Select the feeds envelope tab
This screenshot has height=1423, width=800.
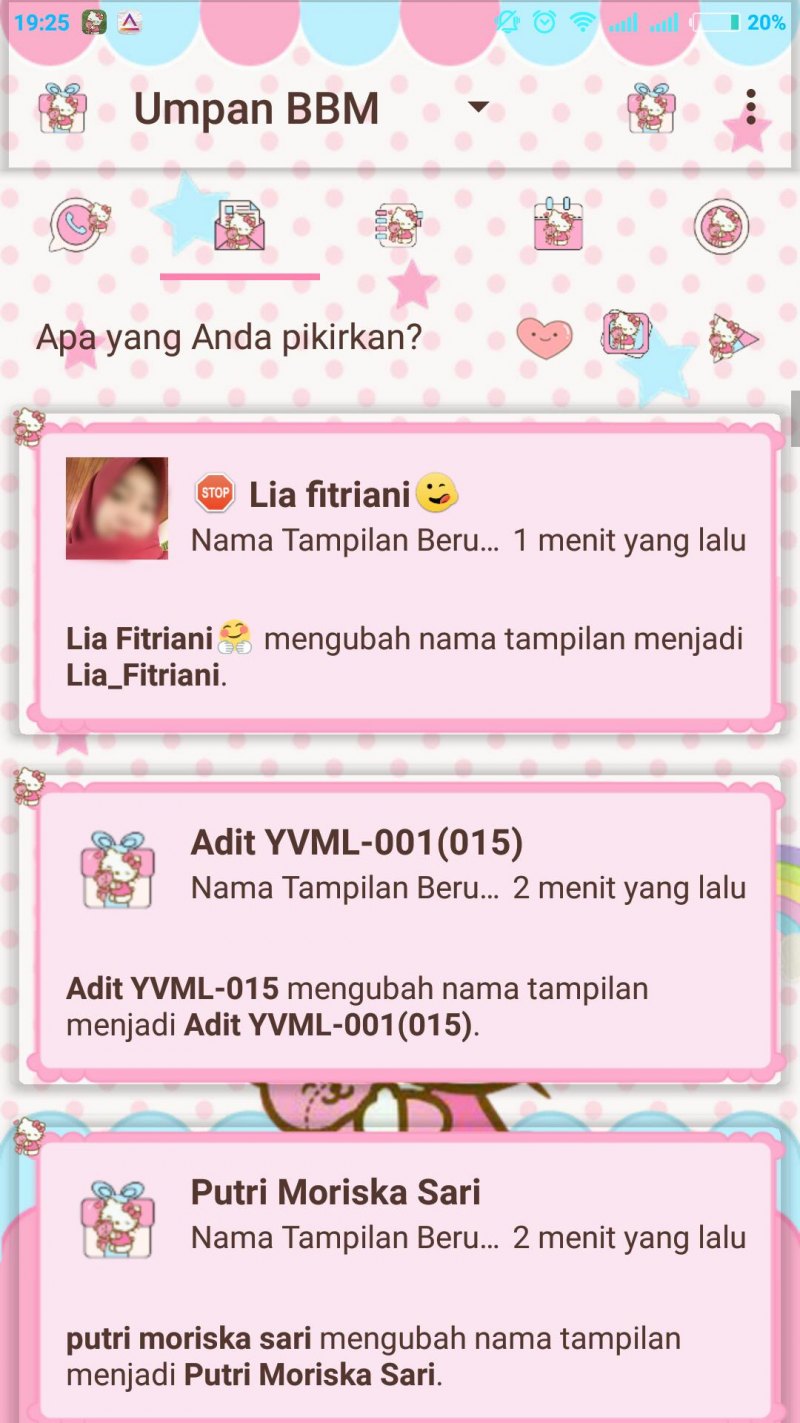click(239, 225)
